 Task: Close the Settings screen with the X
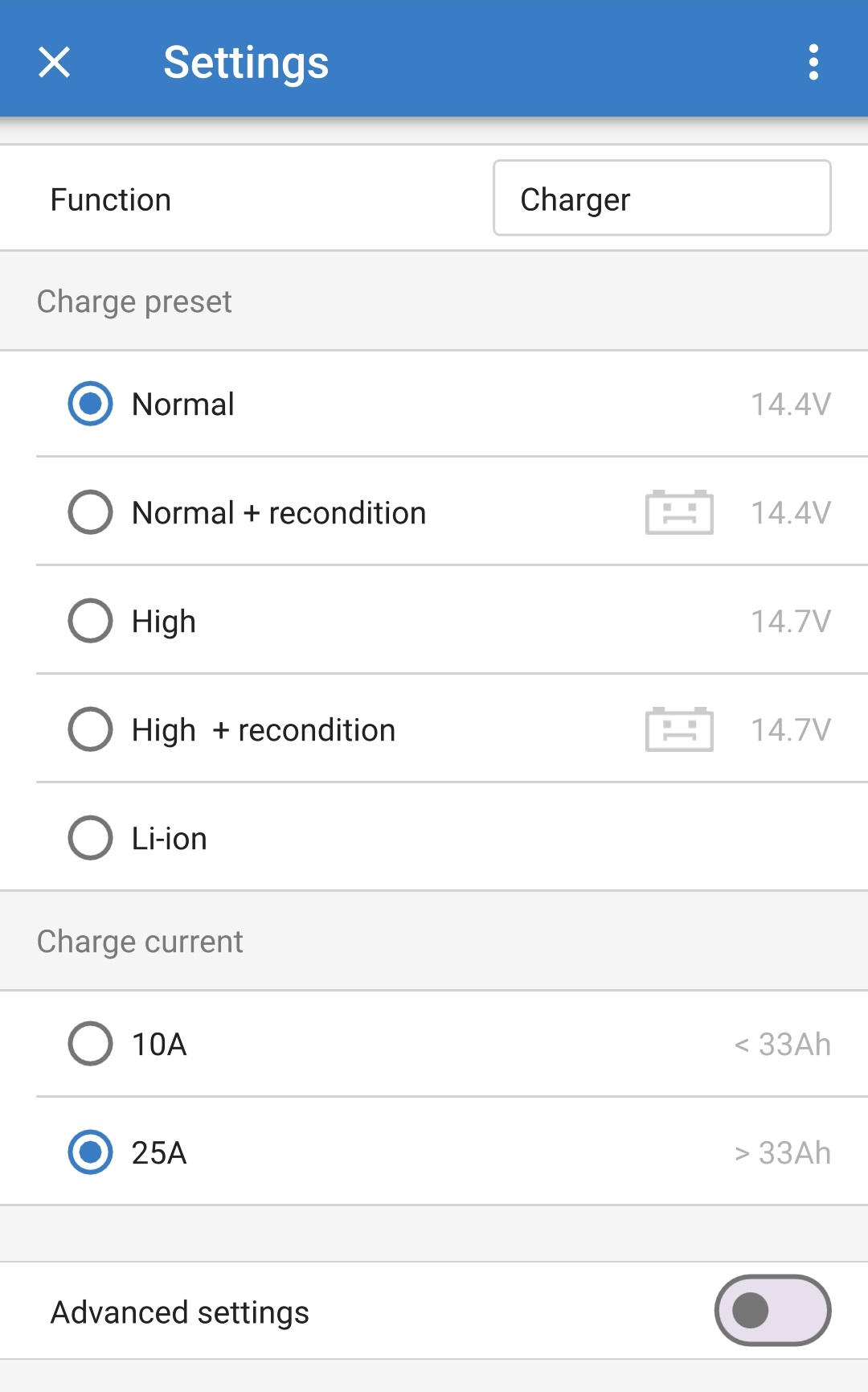point(54,63)
